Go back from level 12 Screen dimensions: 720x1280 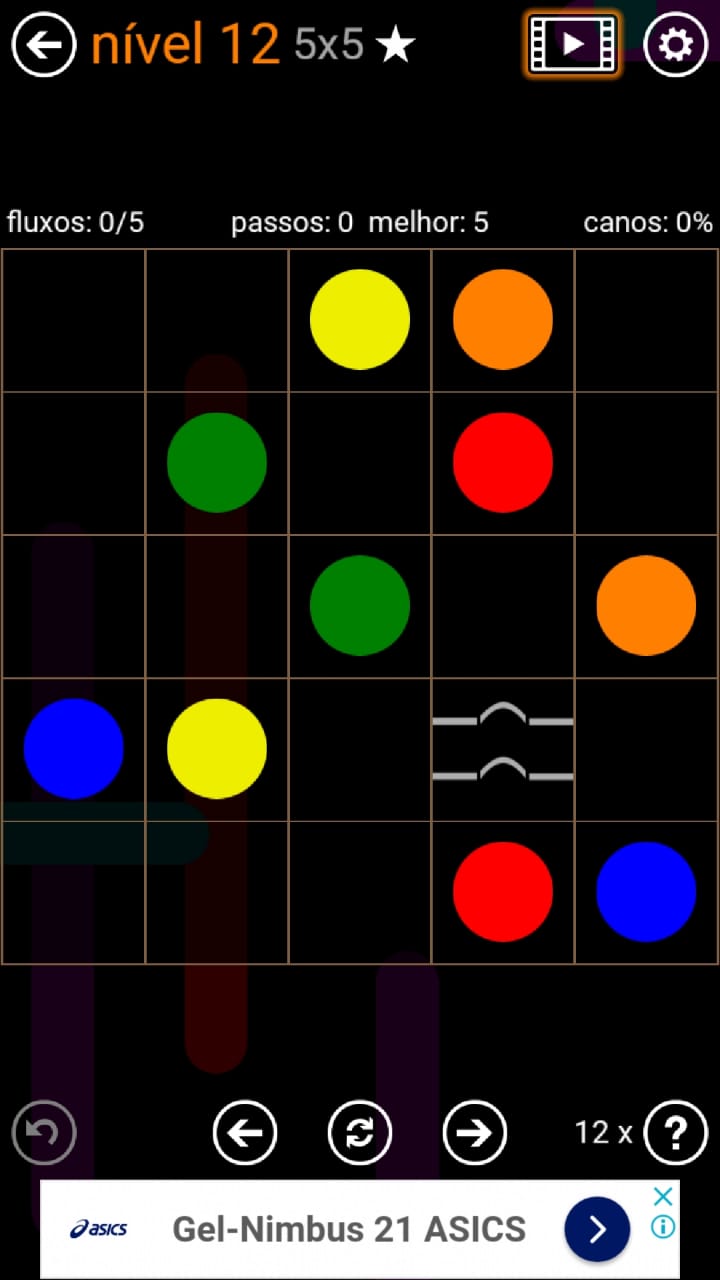pyautogui.click(x=44, y=45)
